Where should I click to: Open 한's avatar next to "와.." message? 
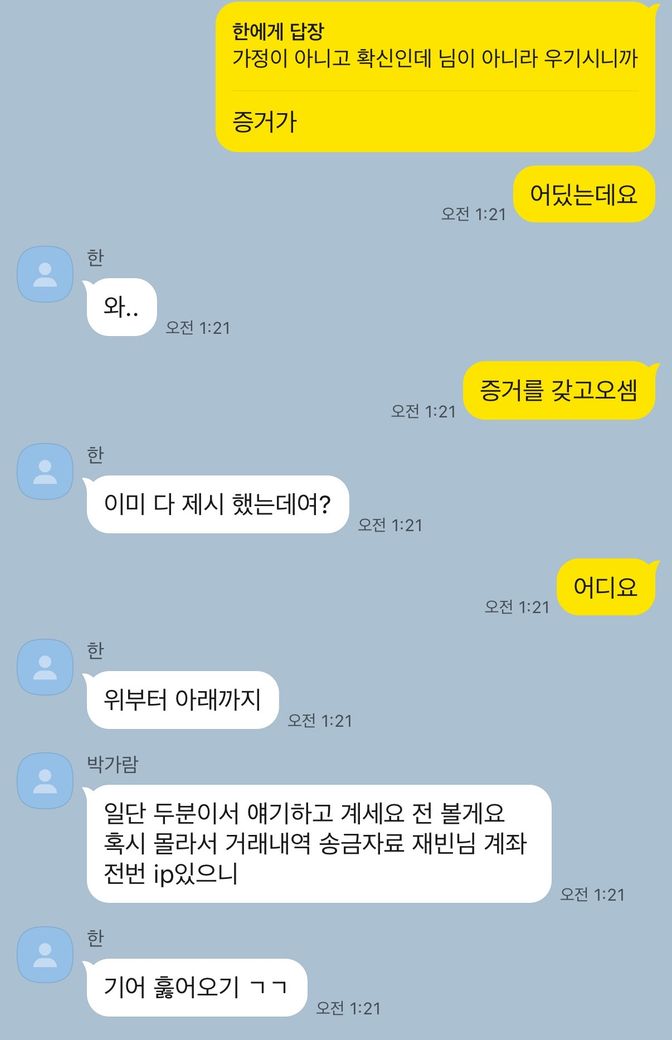(45, 274)
